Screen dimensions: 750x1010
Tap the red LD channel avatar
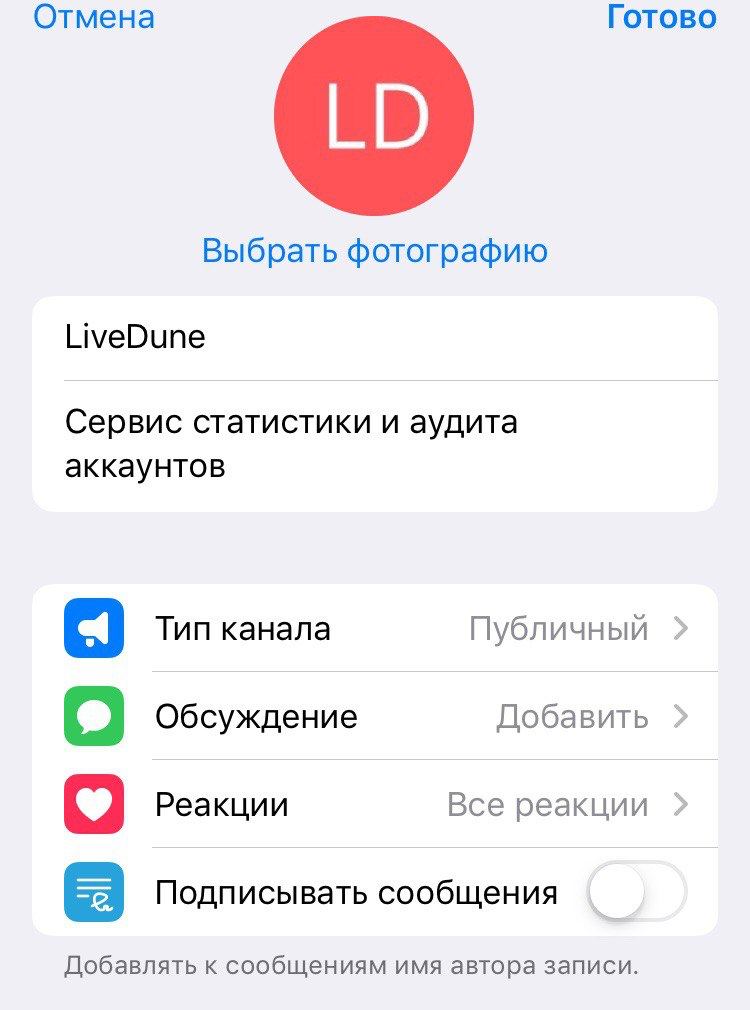pos(375,116)
